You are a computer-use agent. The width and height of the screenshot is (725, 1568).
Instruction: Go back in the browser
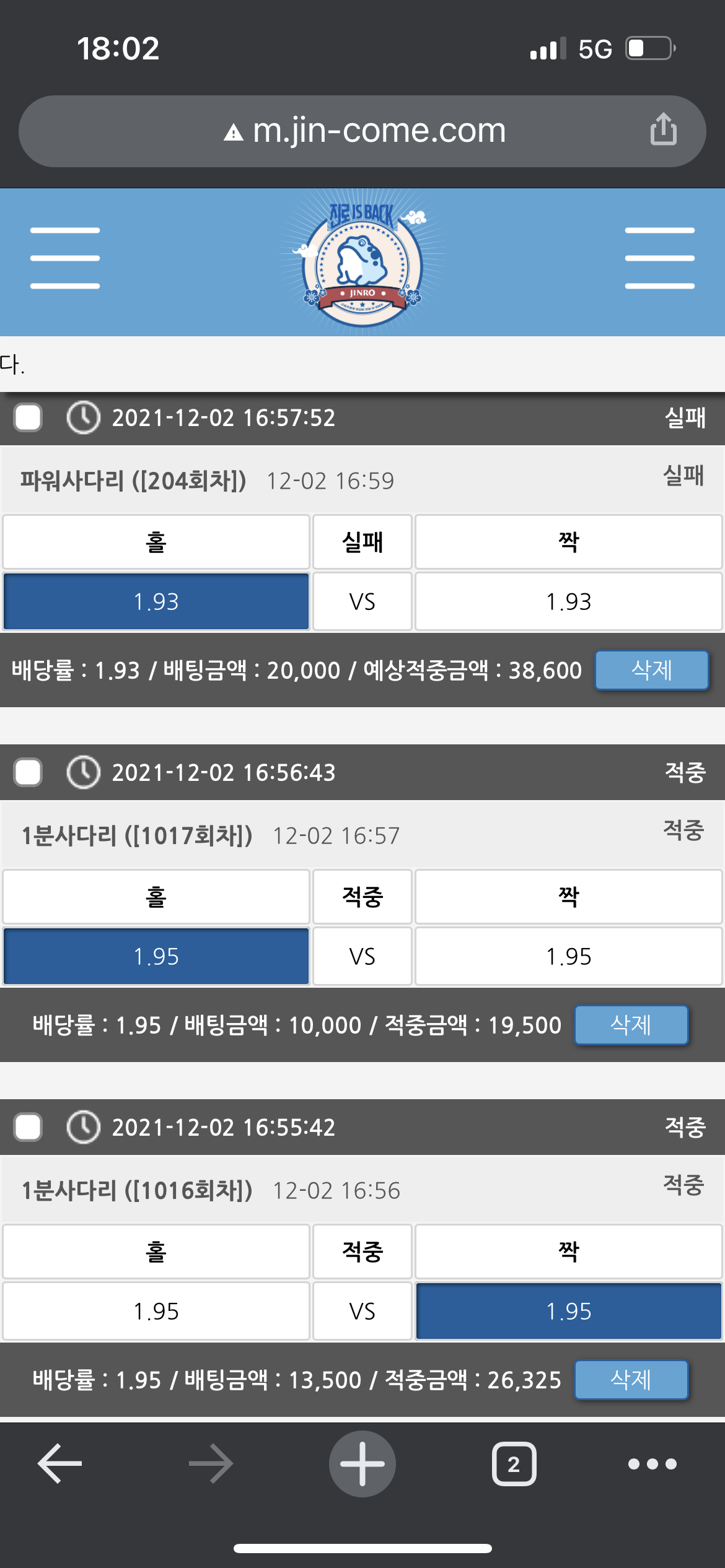[x=60, y=1464]
